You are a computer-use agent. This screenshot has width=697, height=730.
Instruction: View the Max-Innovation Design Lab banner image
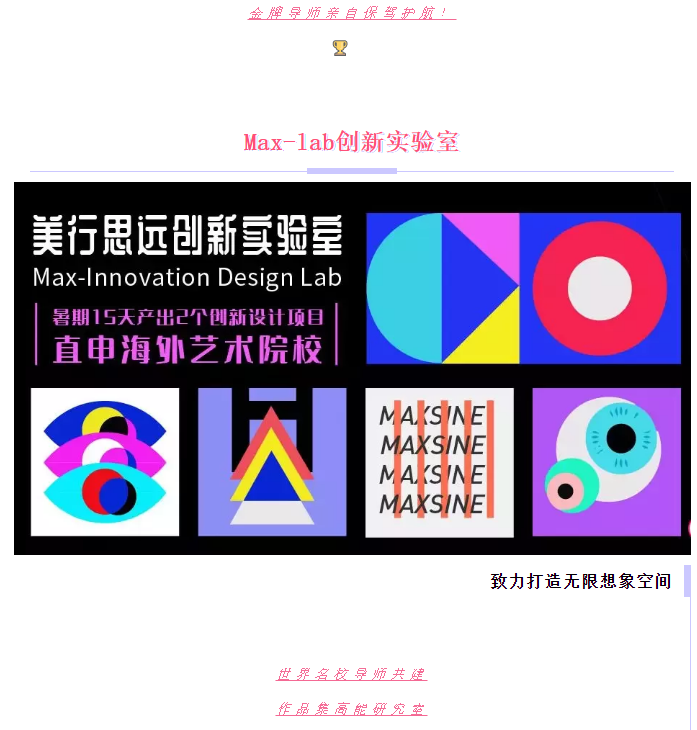pos(352,367)
